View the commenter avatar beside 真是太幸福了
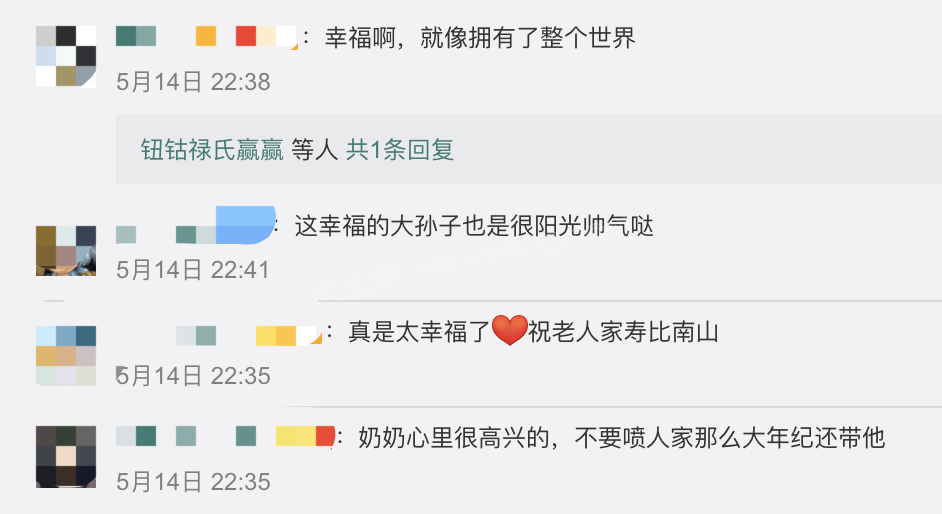The height and width of the screenshot is (514, 942). click(66, 355)
